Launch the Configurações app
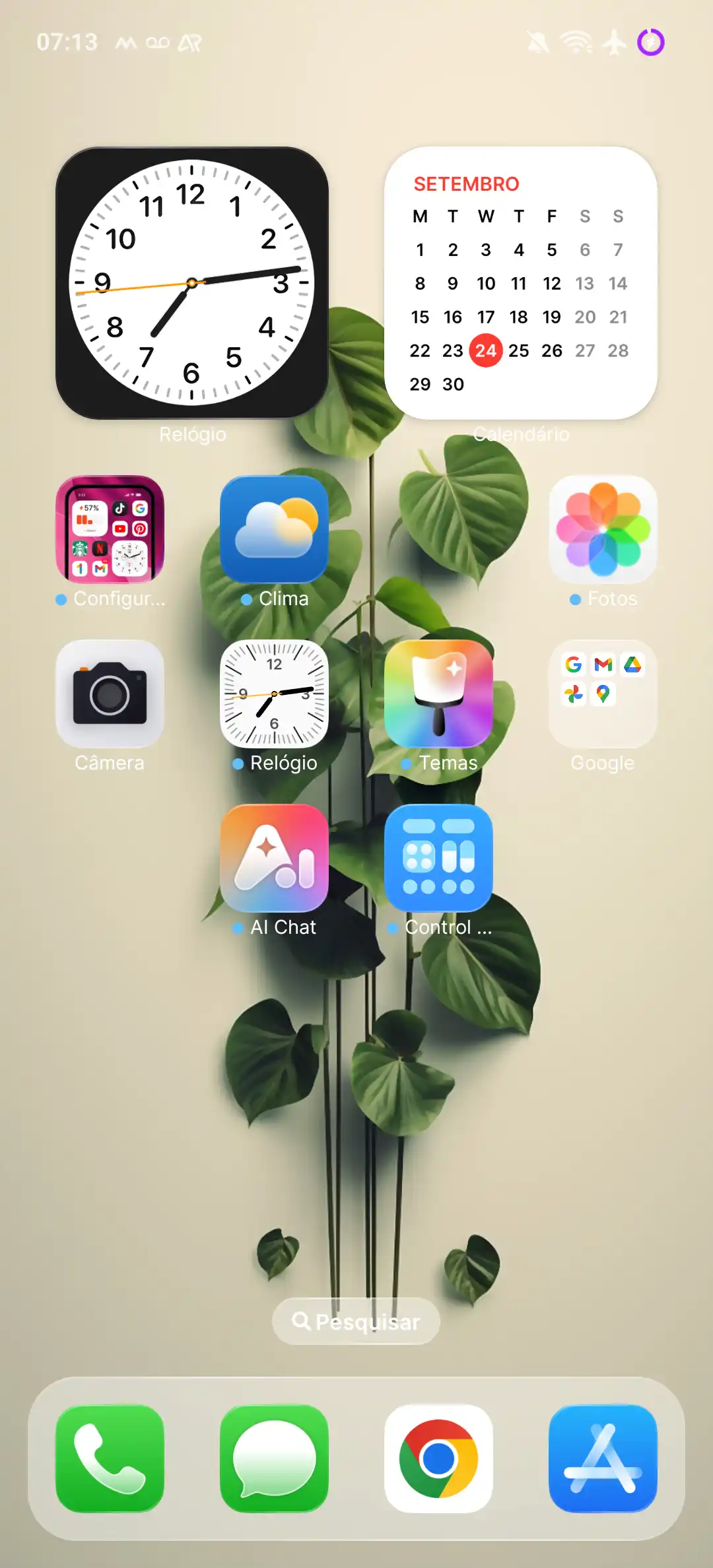Image resolution: width=713 pixels, height=1568 pixels. (x=110, y=529)
